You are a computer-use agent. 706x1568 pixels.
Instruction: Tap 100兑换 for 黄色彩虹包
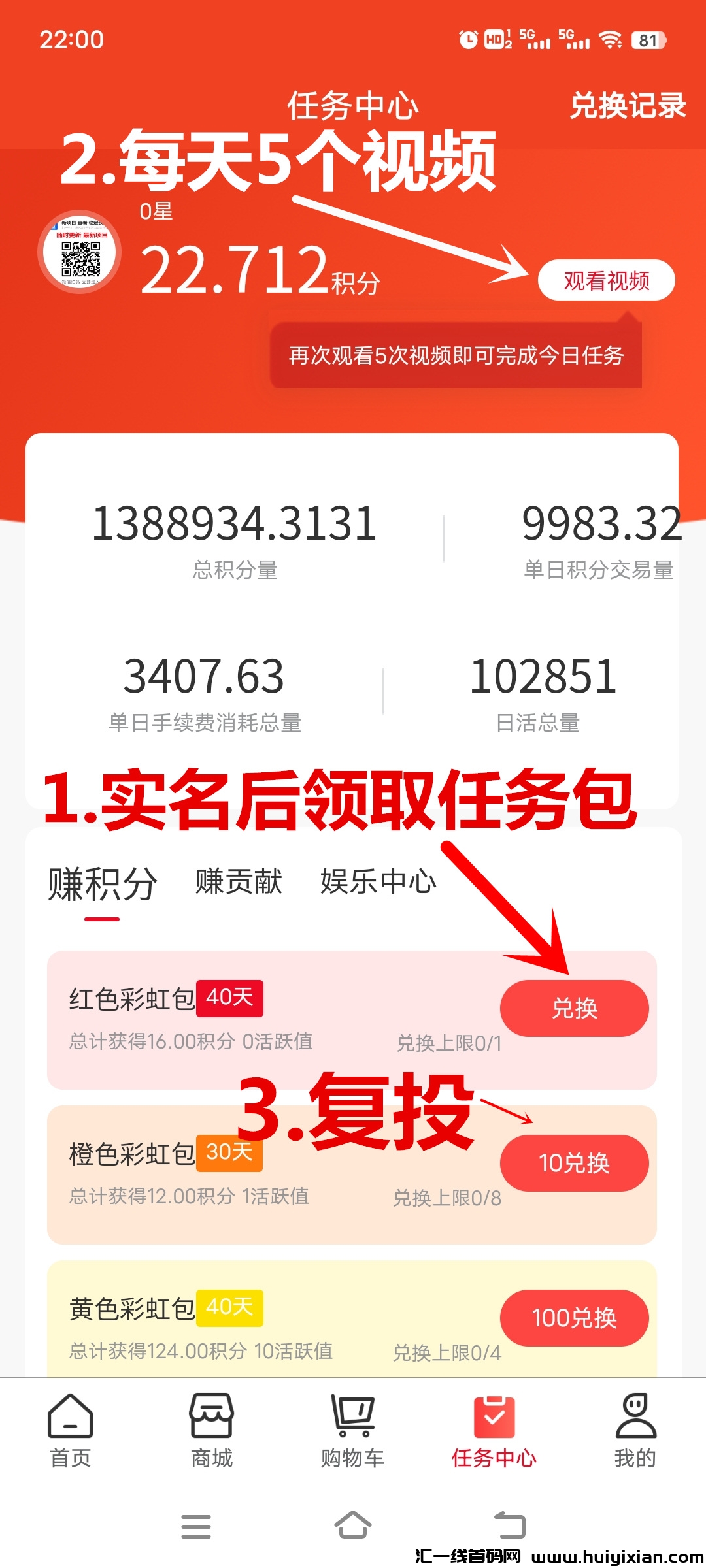point(574,1318)
